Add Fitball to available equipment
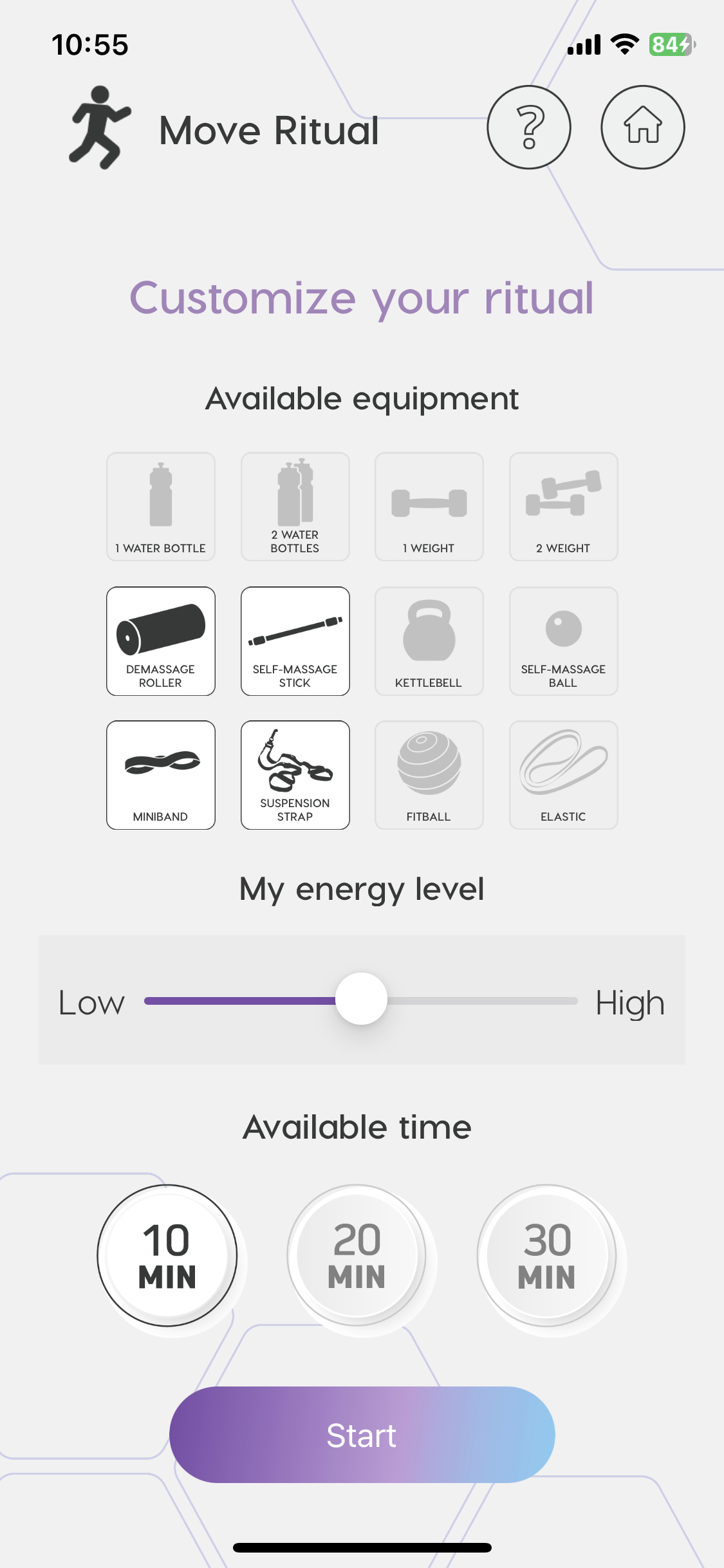This screenshot has width=724, height=1568. [x=429, y=775]
